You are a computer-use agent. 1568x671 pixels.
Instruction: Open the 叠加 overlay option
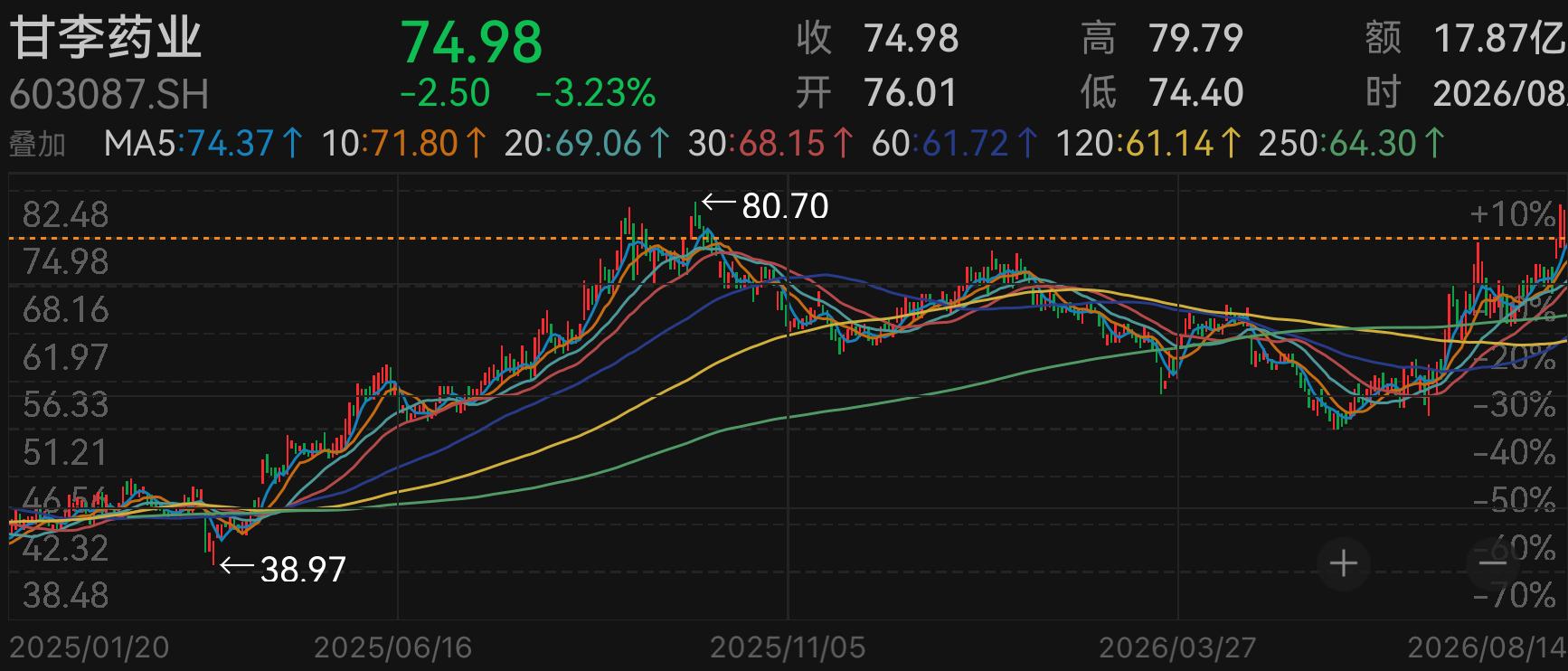[x=38, y=144]
